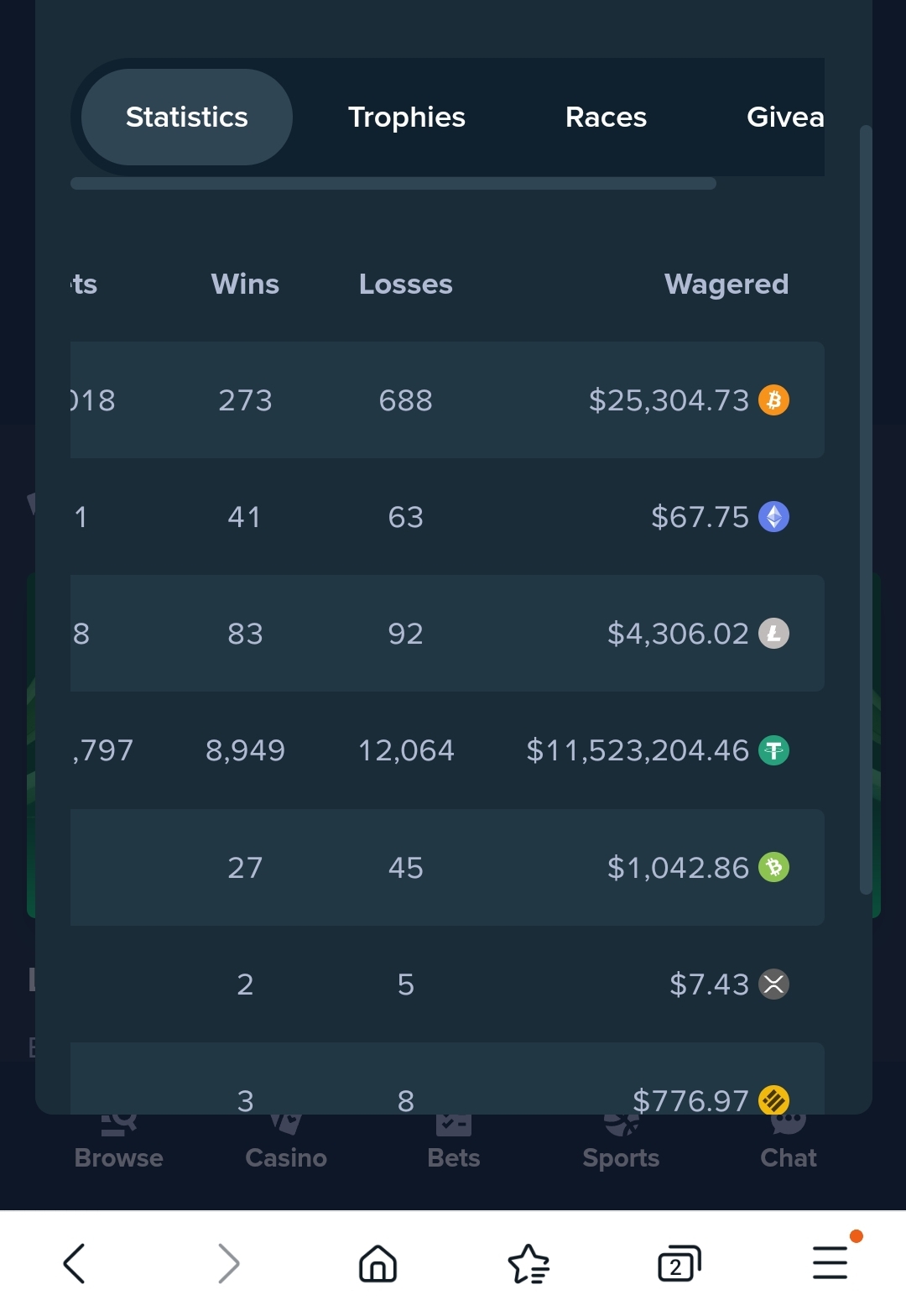Open the Races tab
The height and width of the screenshot is (1316, 906).
pyautogui.click(x=606, y=117)
